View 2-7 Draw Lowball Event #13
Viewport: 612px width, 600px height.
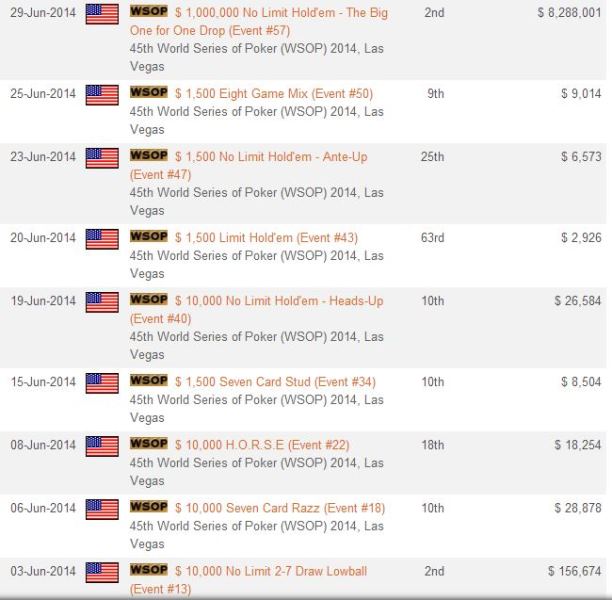270,571
